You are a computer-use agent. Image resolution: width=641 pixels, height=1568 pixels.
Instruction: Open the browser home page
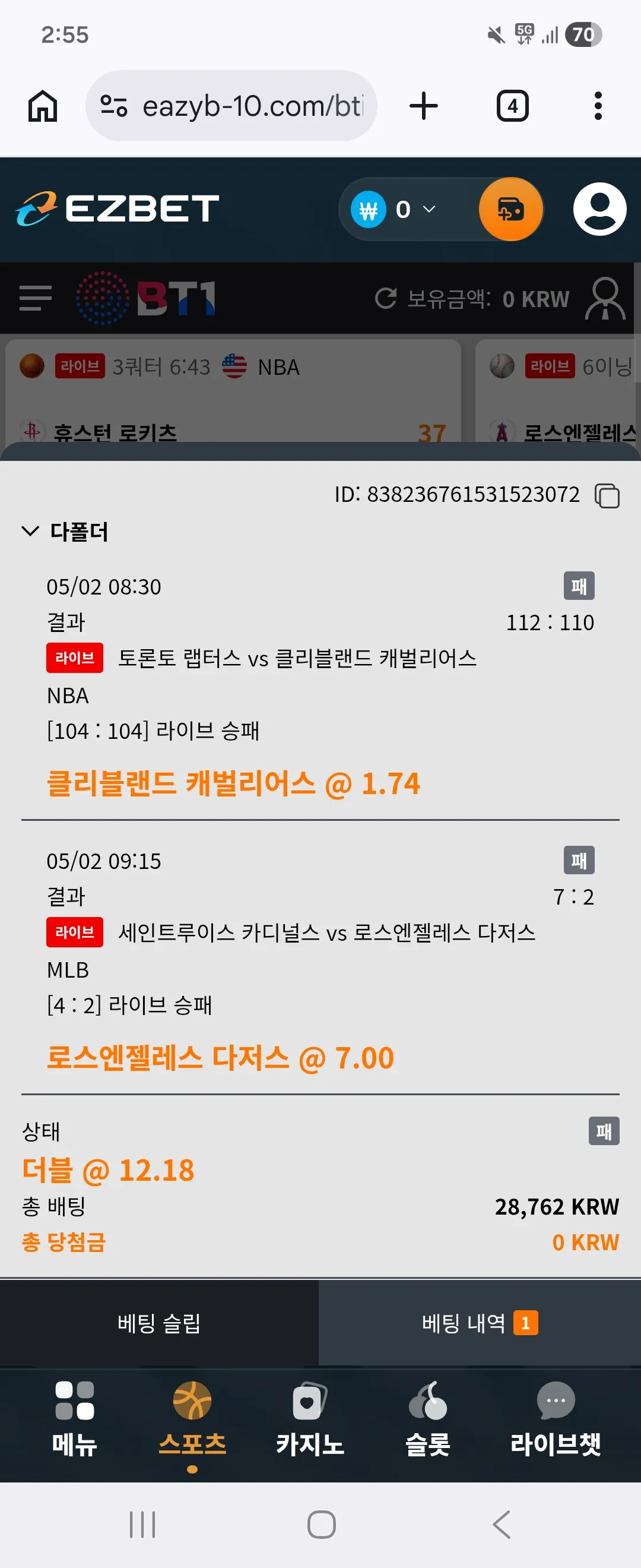43,106
